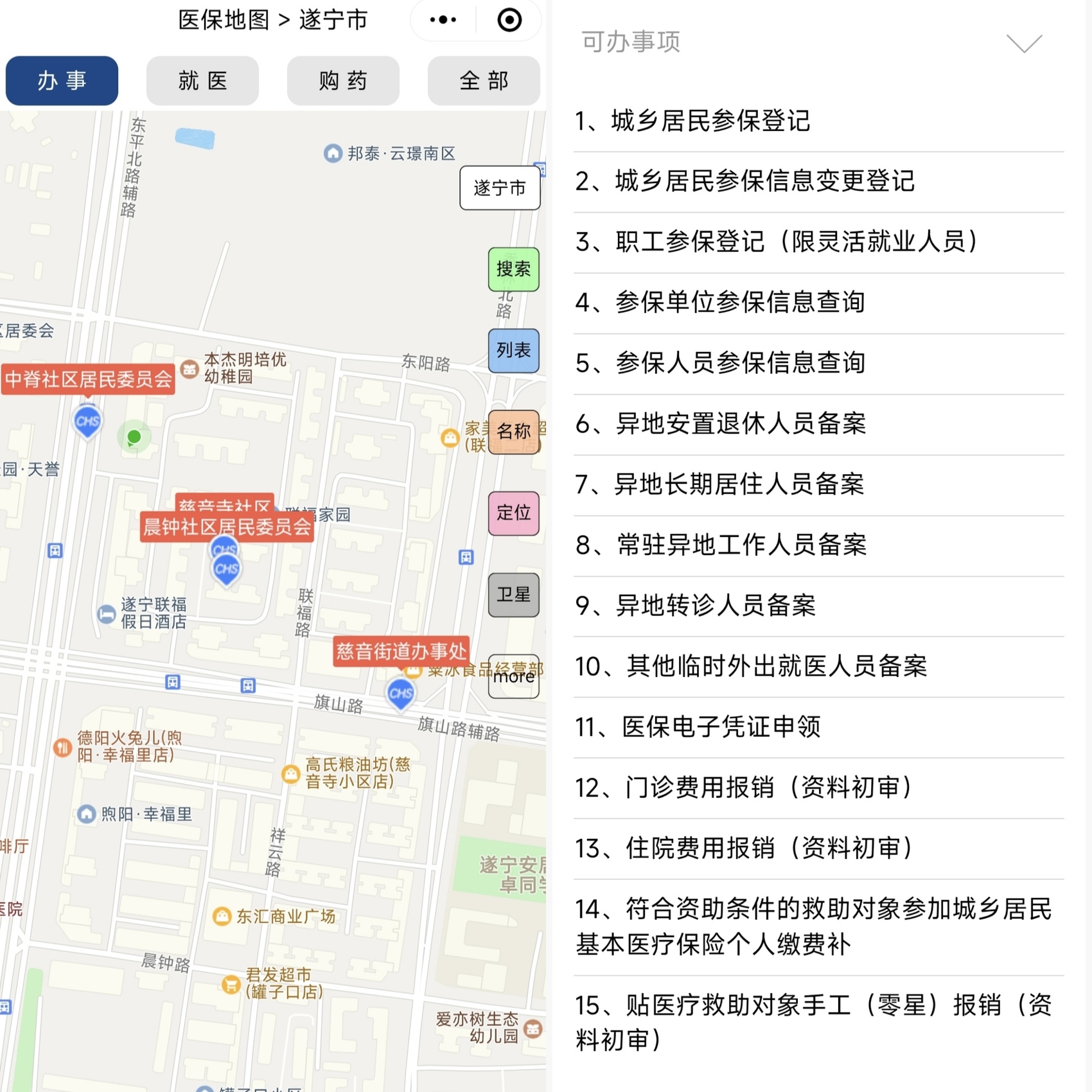This screenshot has width=1092, height=1092.
Task: Switch to the 就医 tab
Action: (202, 81)
